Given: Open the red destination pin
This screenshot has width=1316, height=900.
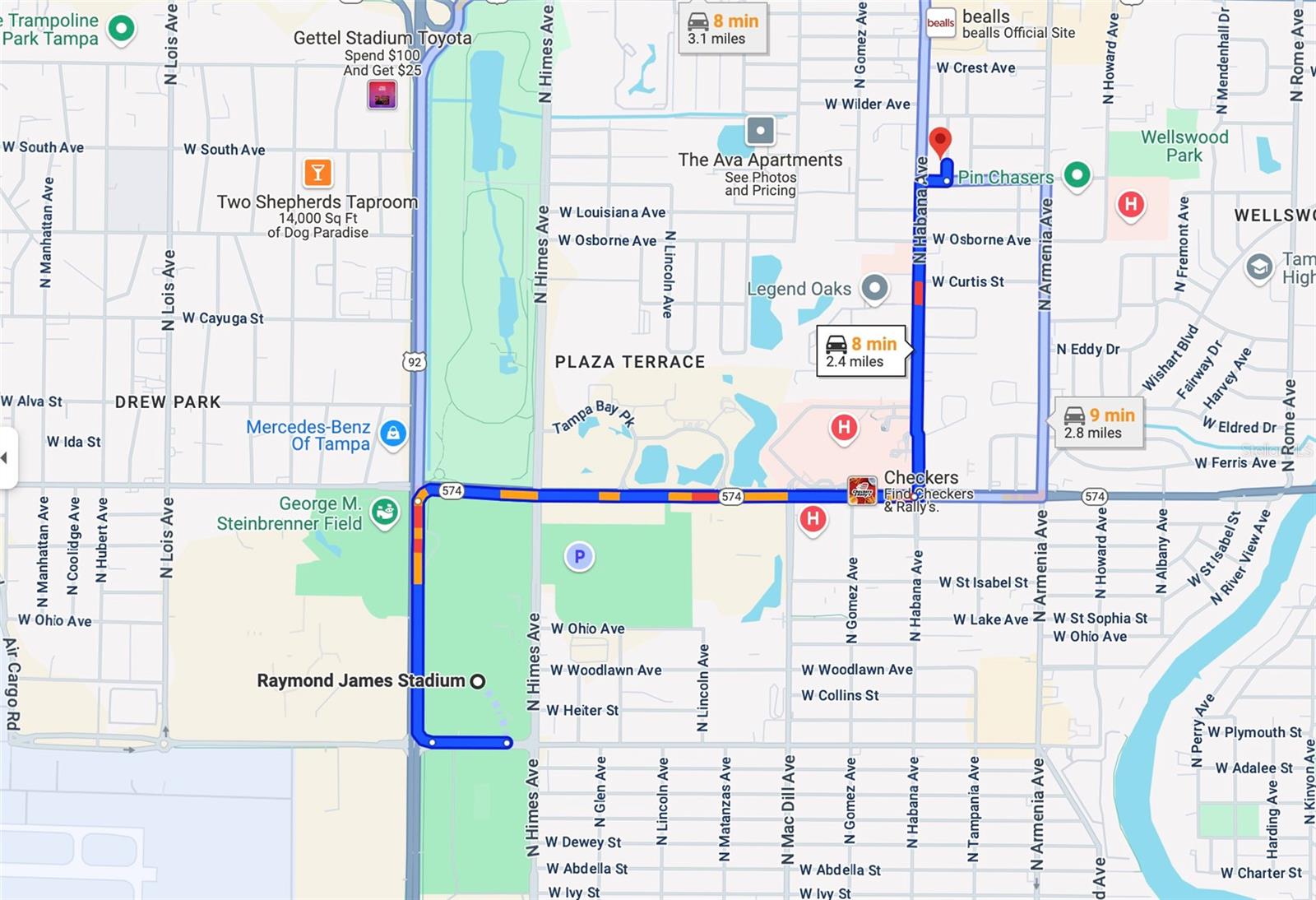Looking at the screenshot, I should coord(939,141).
